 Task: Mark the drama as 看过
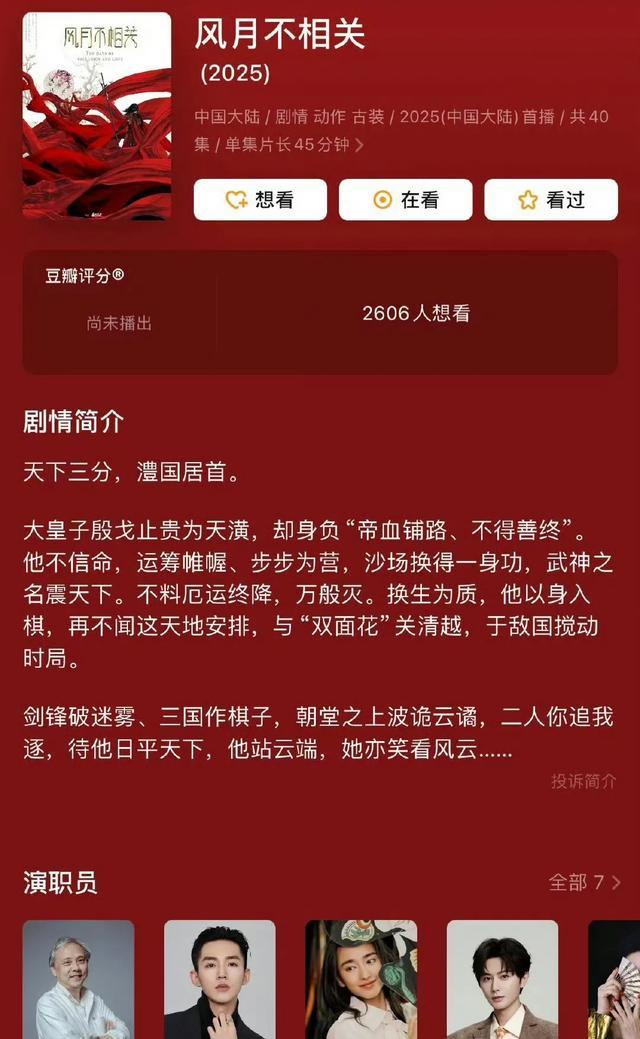click(x=550, y=200)
